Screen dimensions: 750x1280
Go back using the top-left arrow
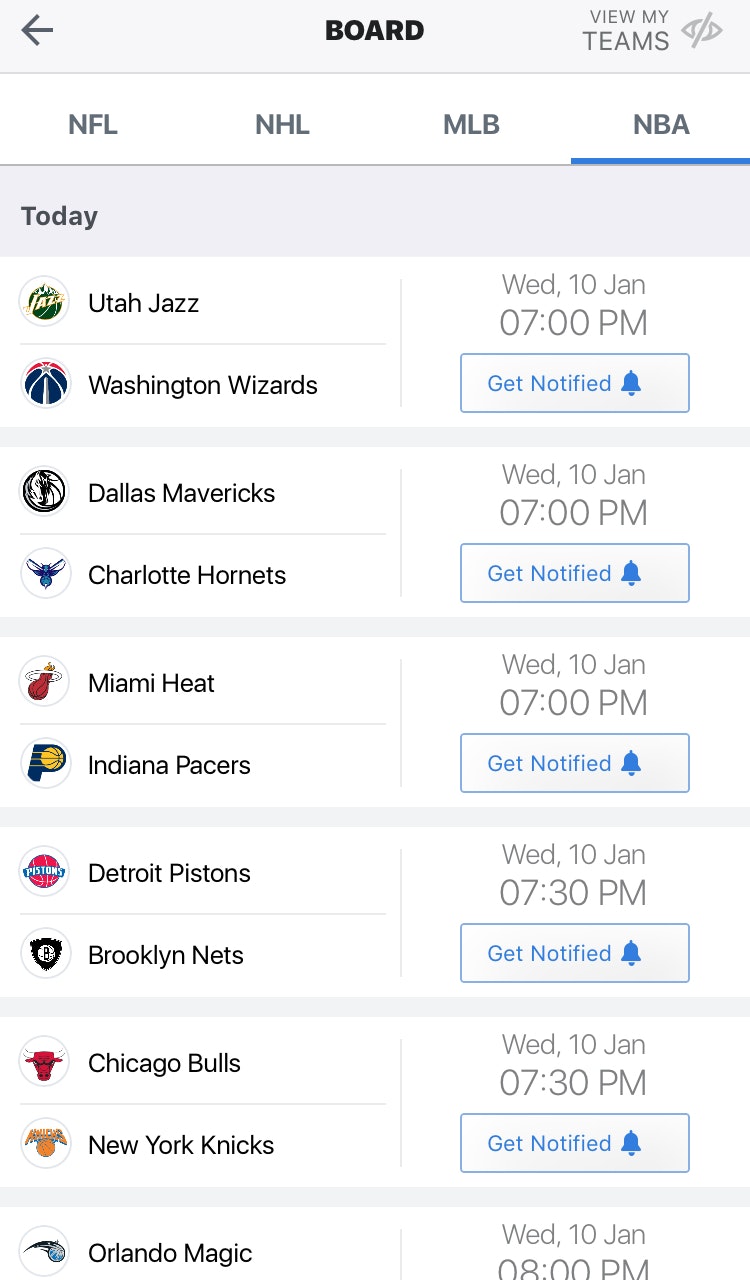click(x=38, y=30)
